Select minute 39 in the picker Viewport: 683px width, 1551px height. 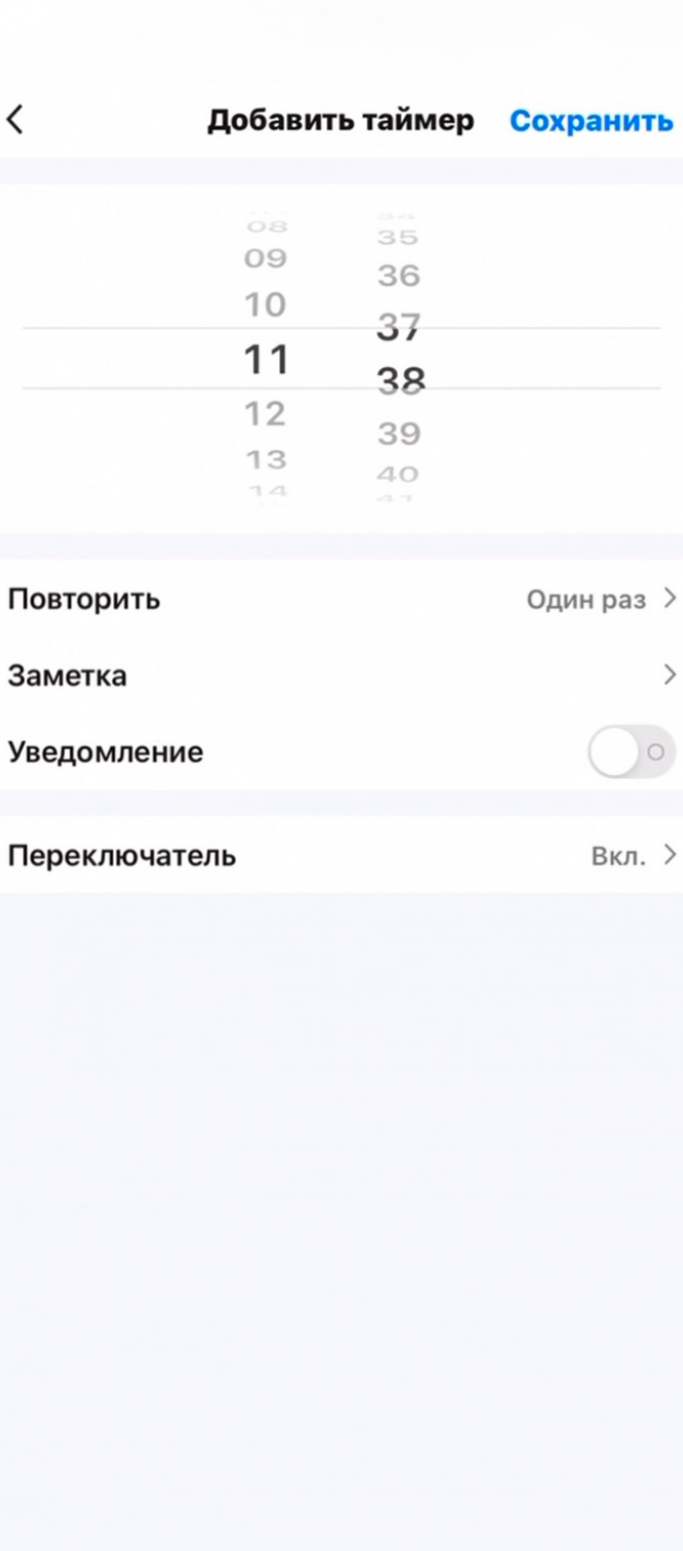(399, 433)
